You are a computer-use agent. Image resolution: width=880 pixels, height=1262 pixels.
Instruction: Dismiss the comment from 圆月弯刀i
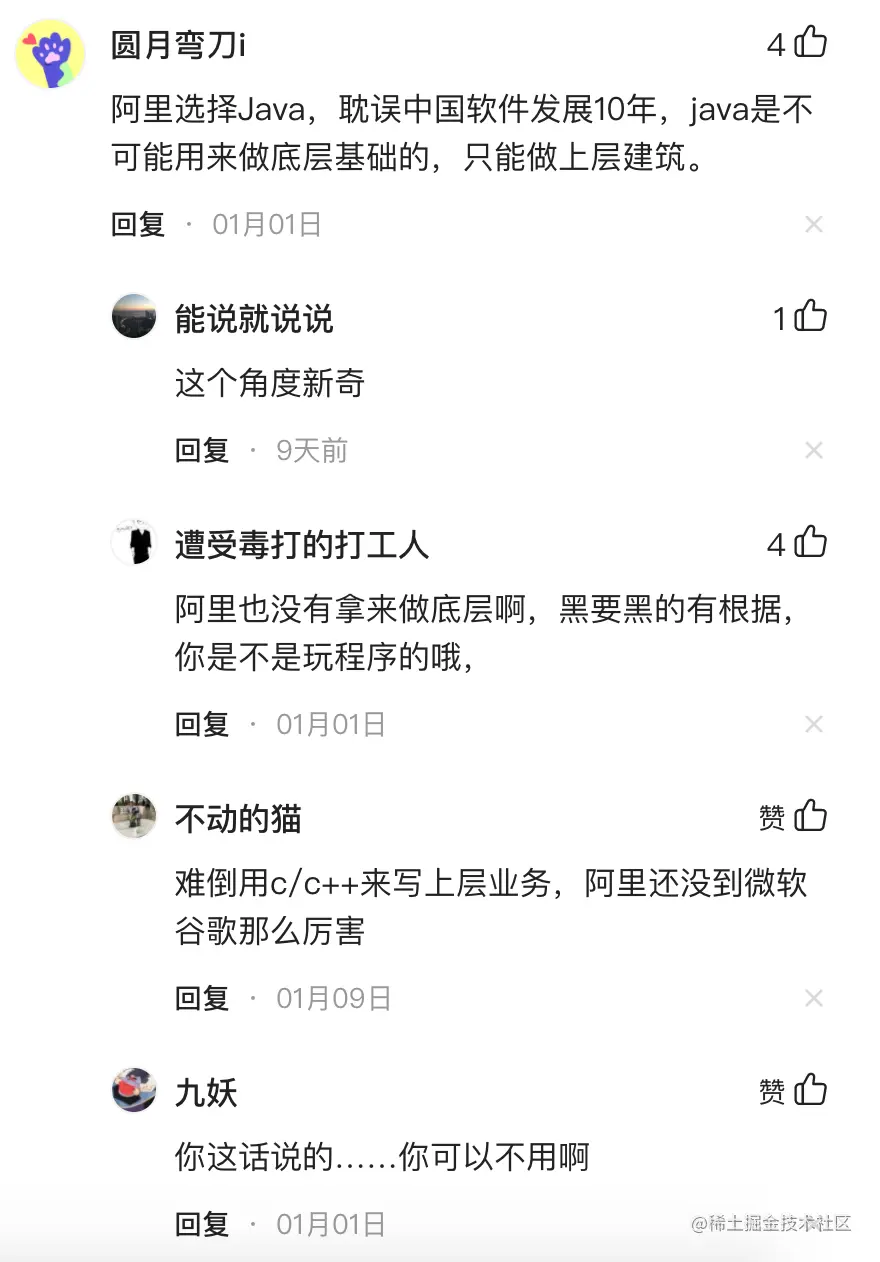click(x=814, y=225)
